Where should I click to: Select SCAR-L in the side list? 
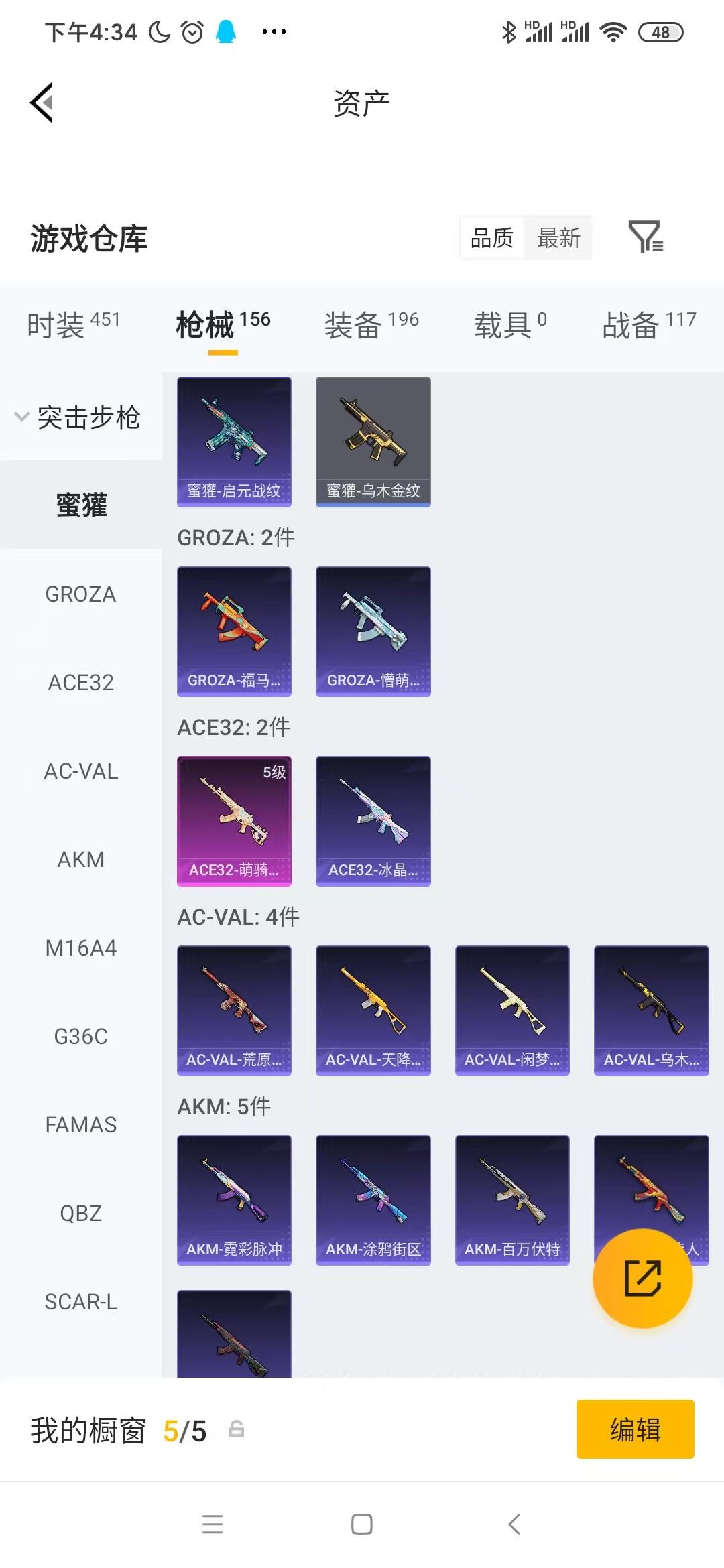coord(80,1302)
